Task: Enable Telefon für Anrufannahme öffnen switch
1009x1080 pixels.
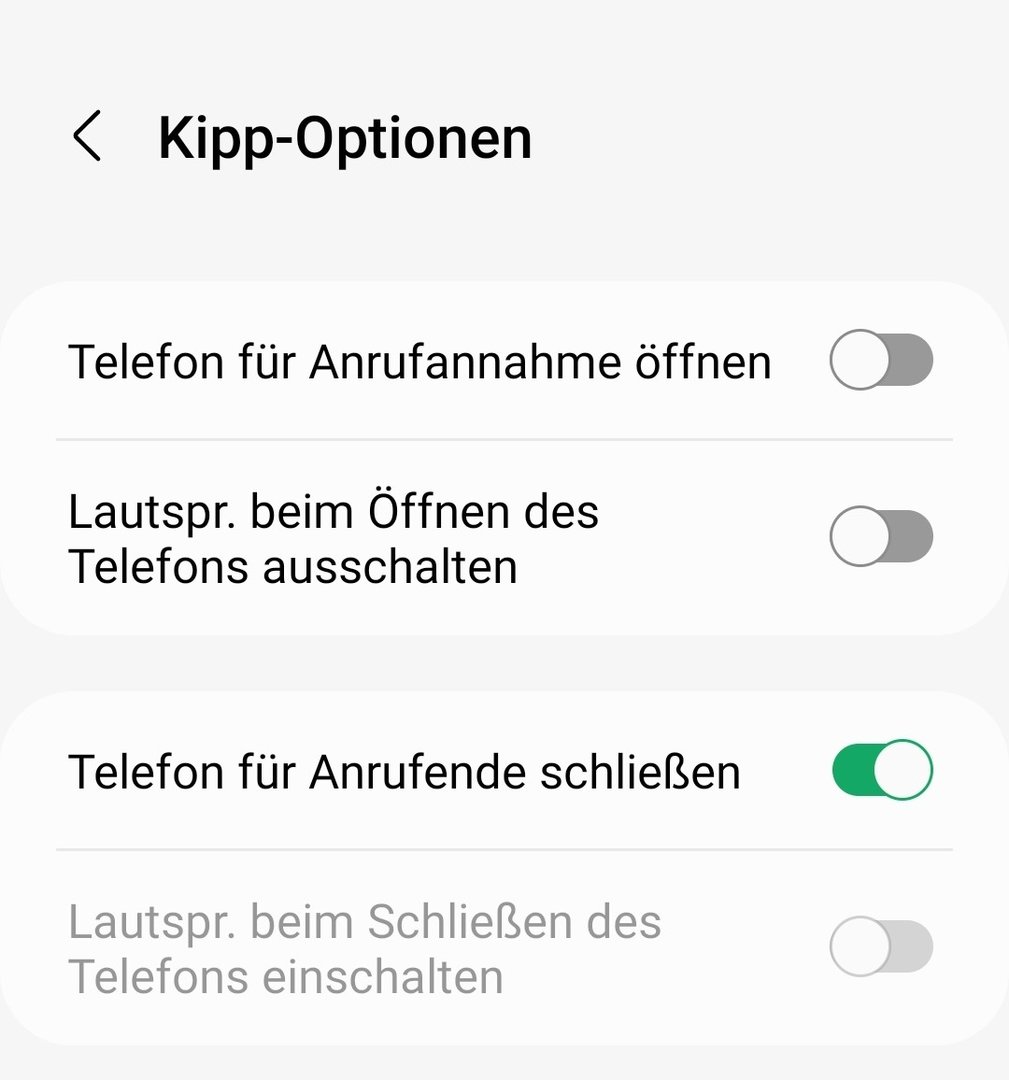Action: (881, 360)
